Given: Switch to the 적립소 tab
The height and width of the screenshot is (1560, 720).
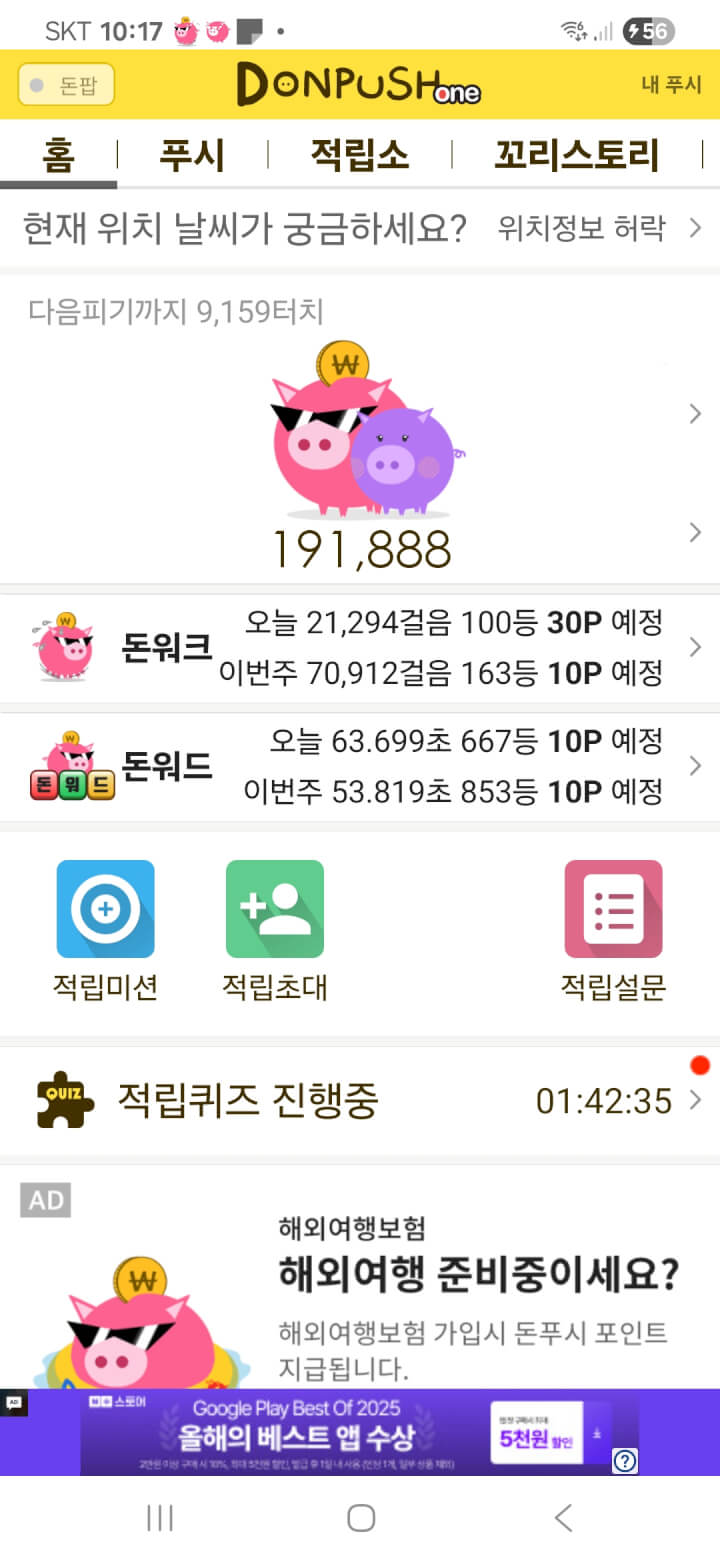Looking at the screenshot, I should click(359, 156).
